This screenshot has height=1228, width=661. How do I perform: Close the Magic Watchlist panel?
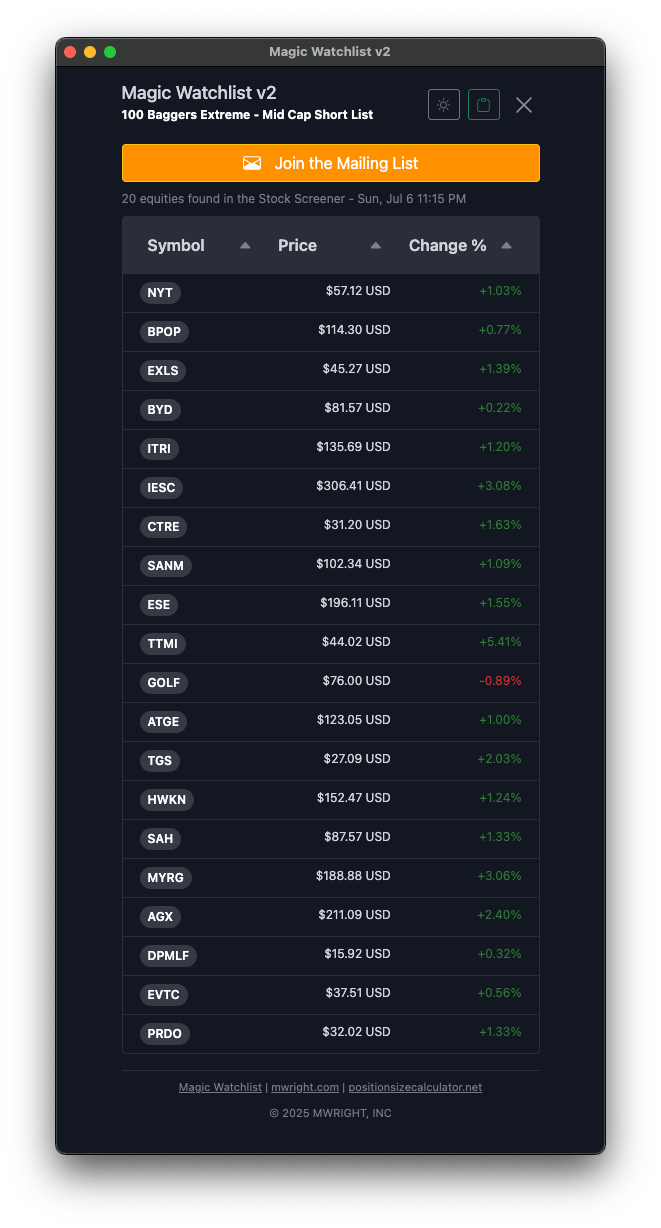[524, 105]
